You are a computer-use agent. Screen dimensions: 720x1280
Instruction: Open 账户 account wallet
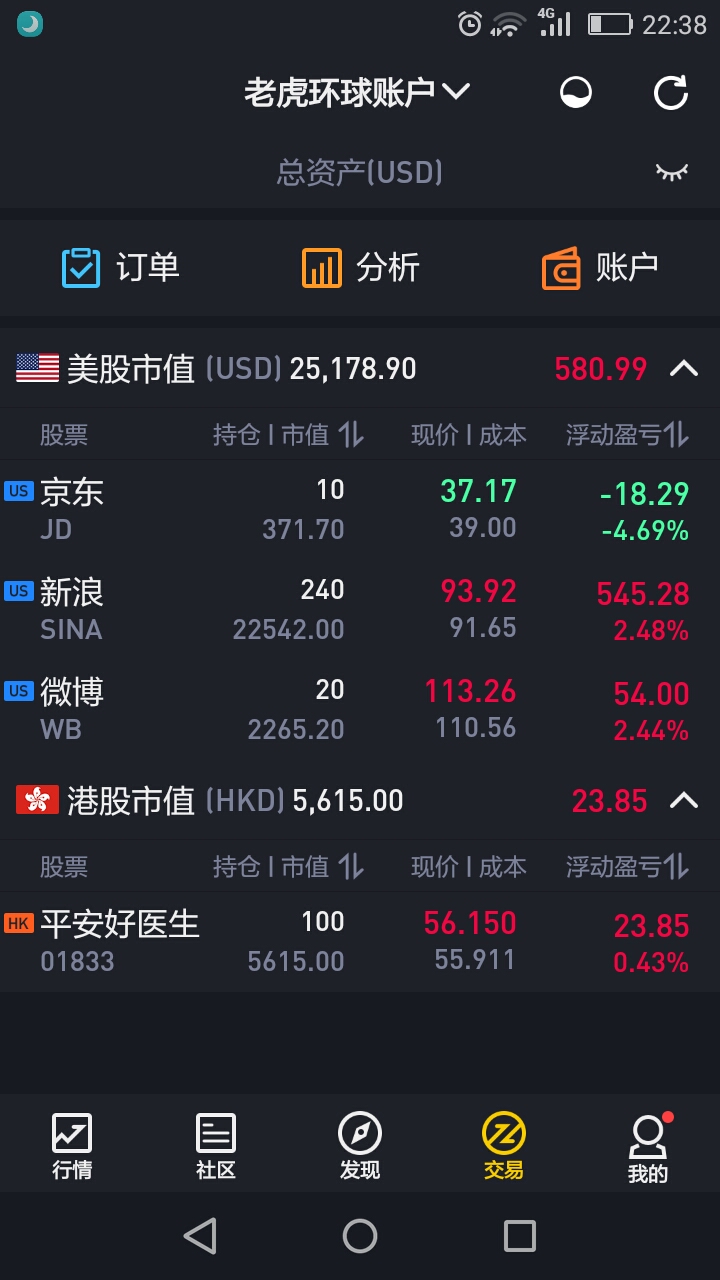(600, 267)
